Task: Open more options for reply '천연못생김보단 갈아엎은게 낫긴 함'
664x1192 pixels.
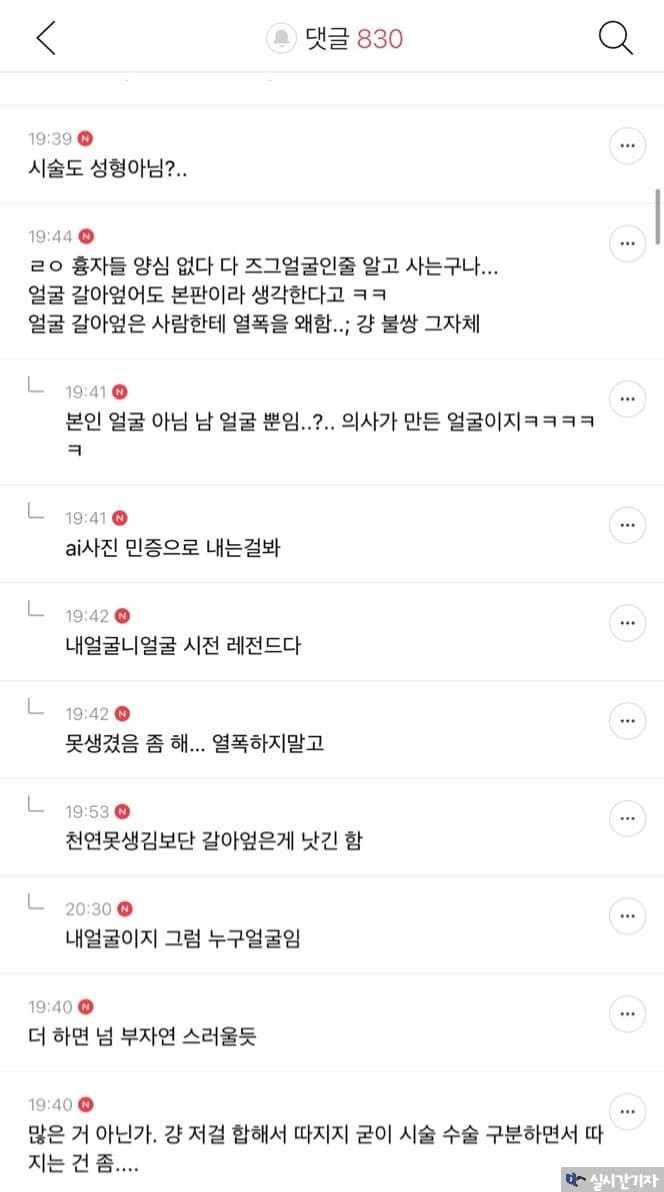Action: click(x=627, y=818)
